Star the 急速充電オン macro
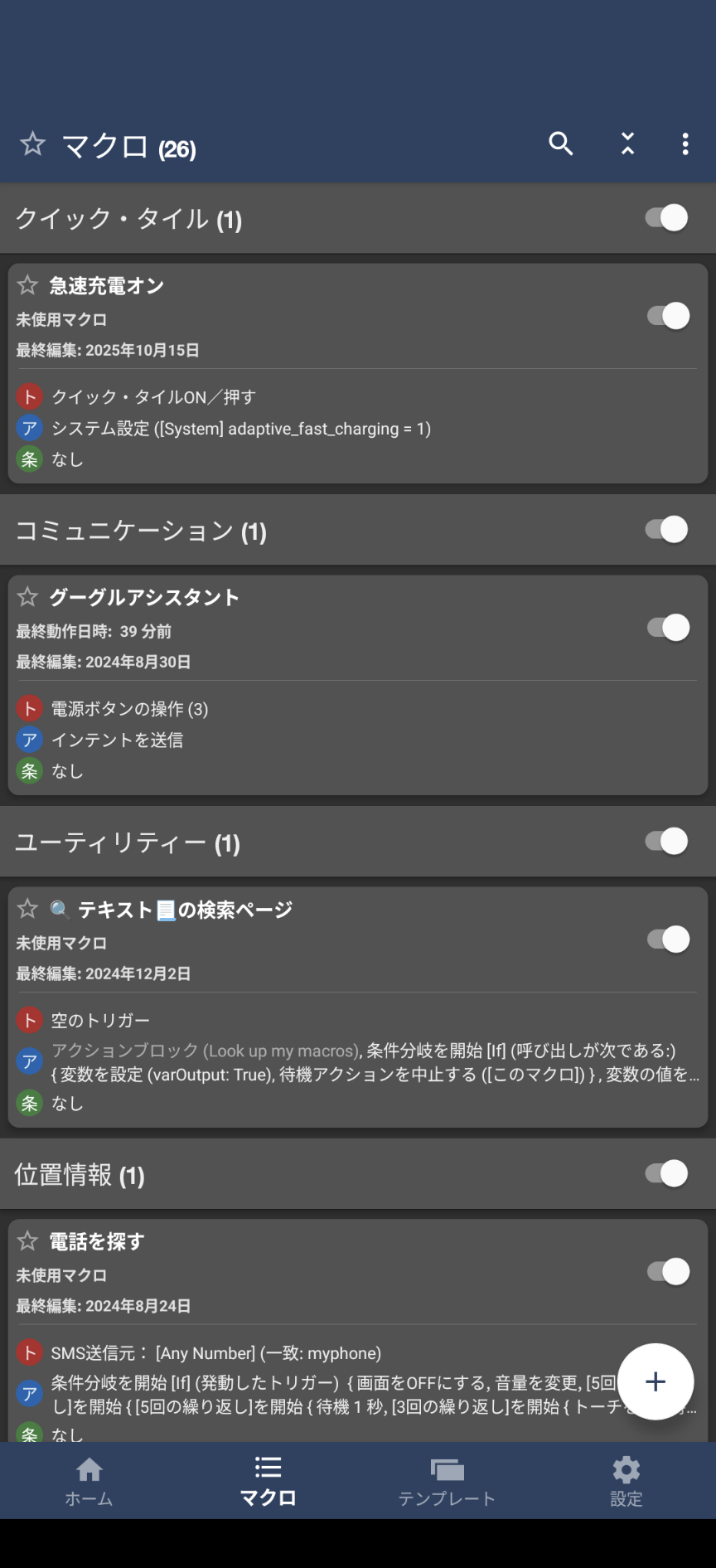Screen dimensions: 716x1568 point(28,285)
